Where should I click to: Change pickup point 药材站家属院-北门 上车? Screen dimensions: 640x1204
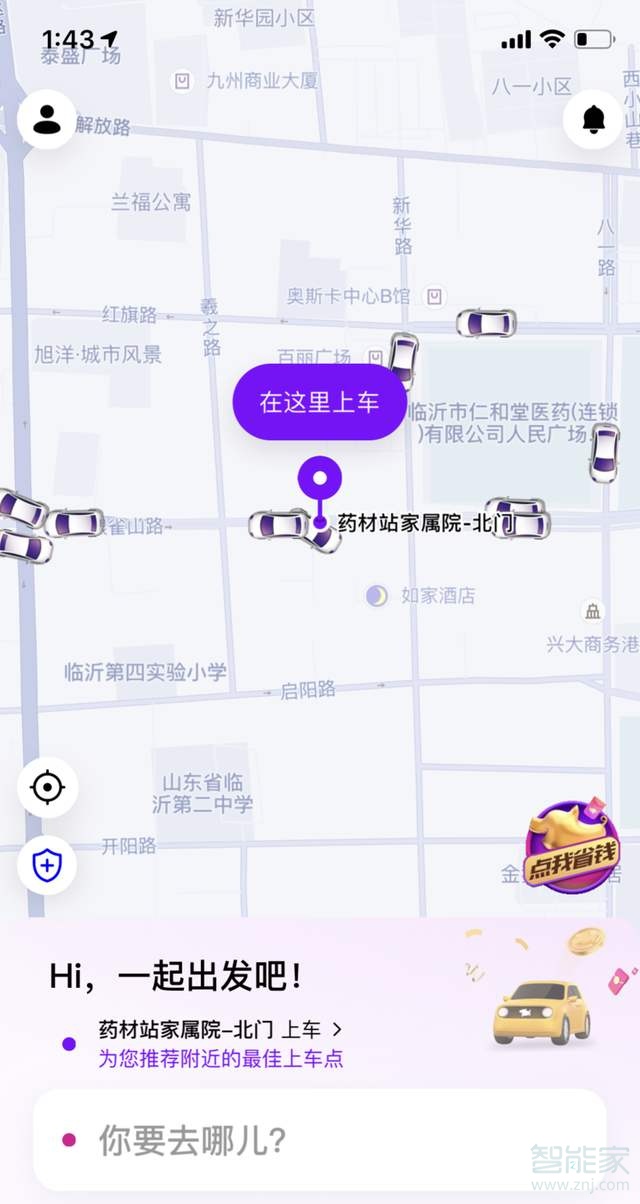[x=220, y=1029]
